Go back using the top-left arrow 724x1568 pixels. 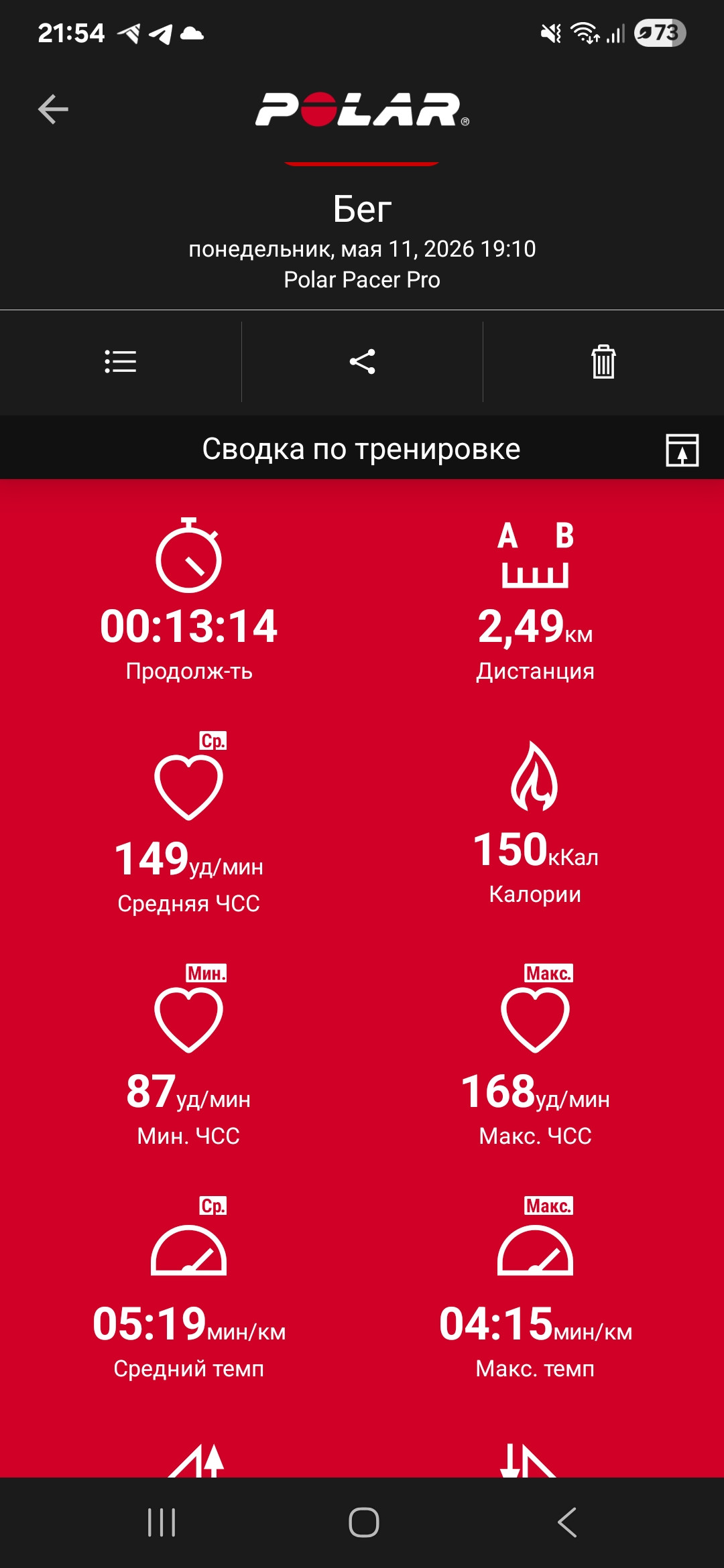[53, 109]
